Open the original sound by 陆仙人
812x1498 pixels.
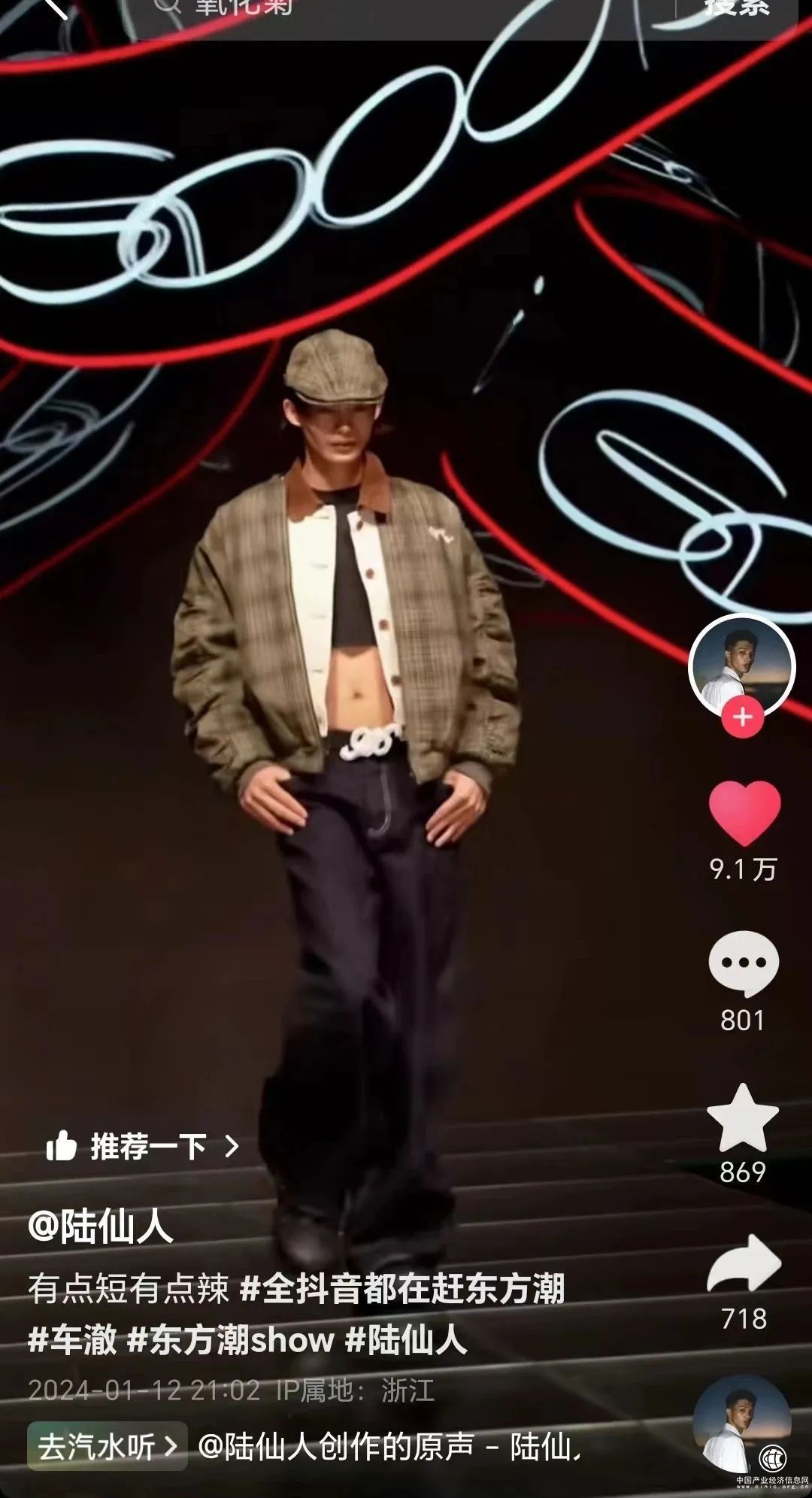pyautogui.click(x=387, y=1446)
